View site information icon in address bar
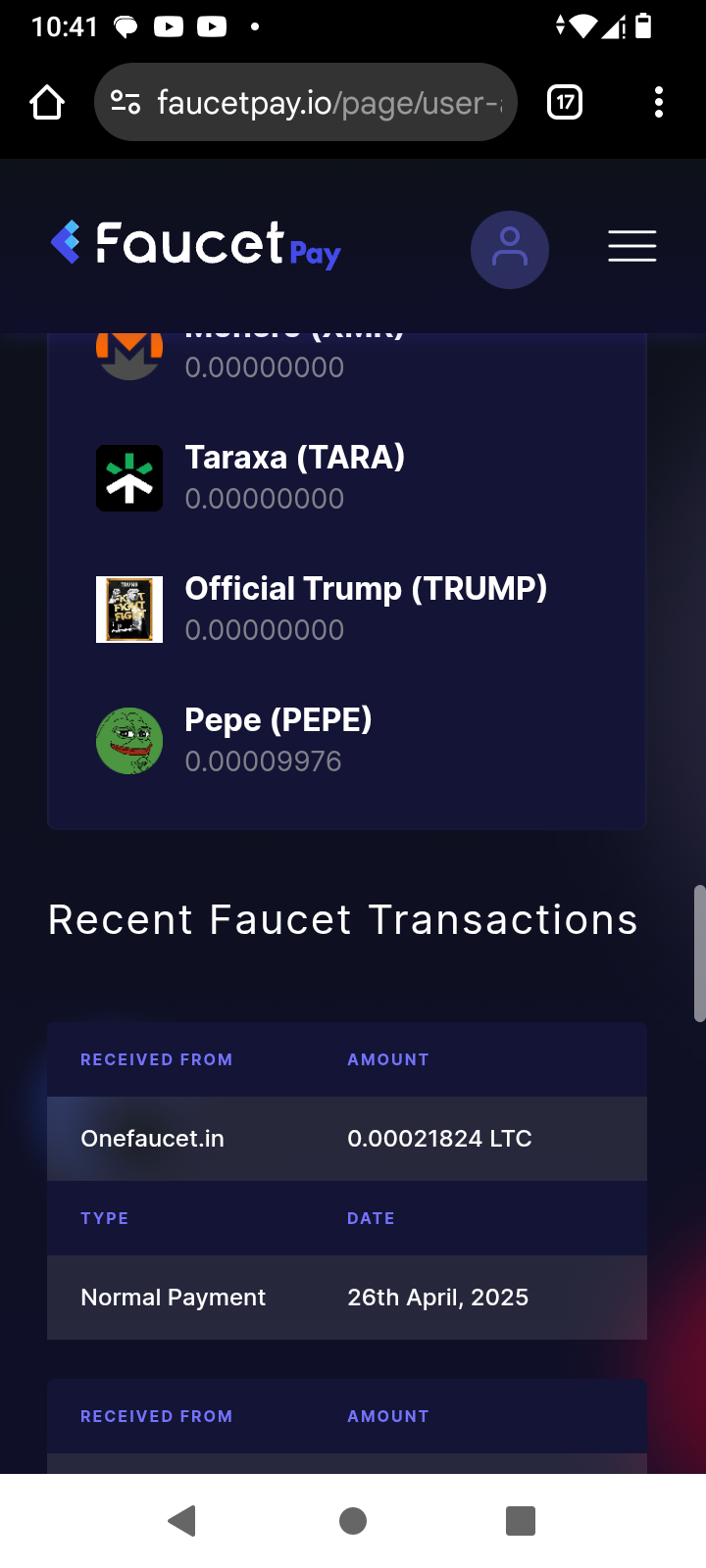The width and height of the screenshot is (706, 1568). [126, 102]
